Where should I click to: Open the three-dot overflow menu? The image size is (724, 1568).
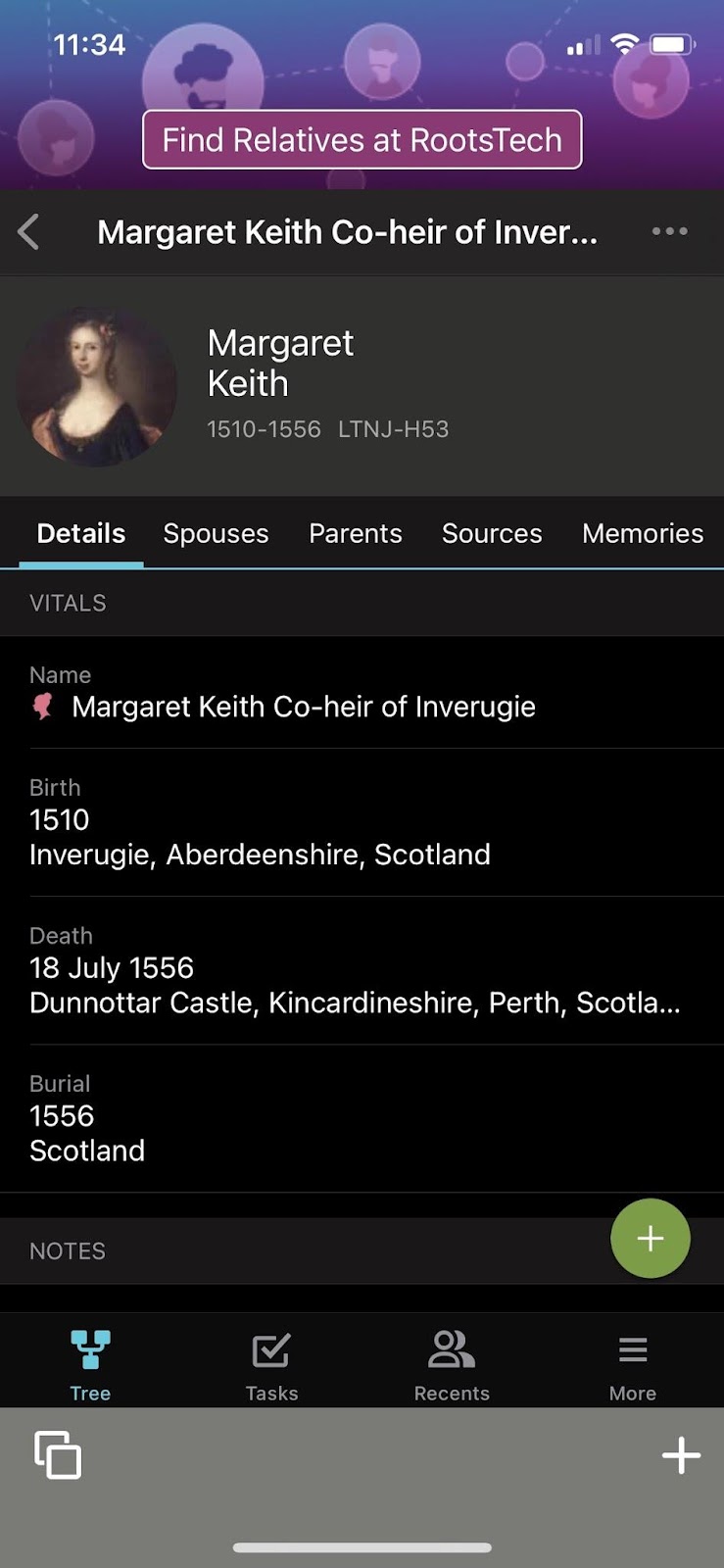(x=669, y=232)
